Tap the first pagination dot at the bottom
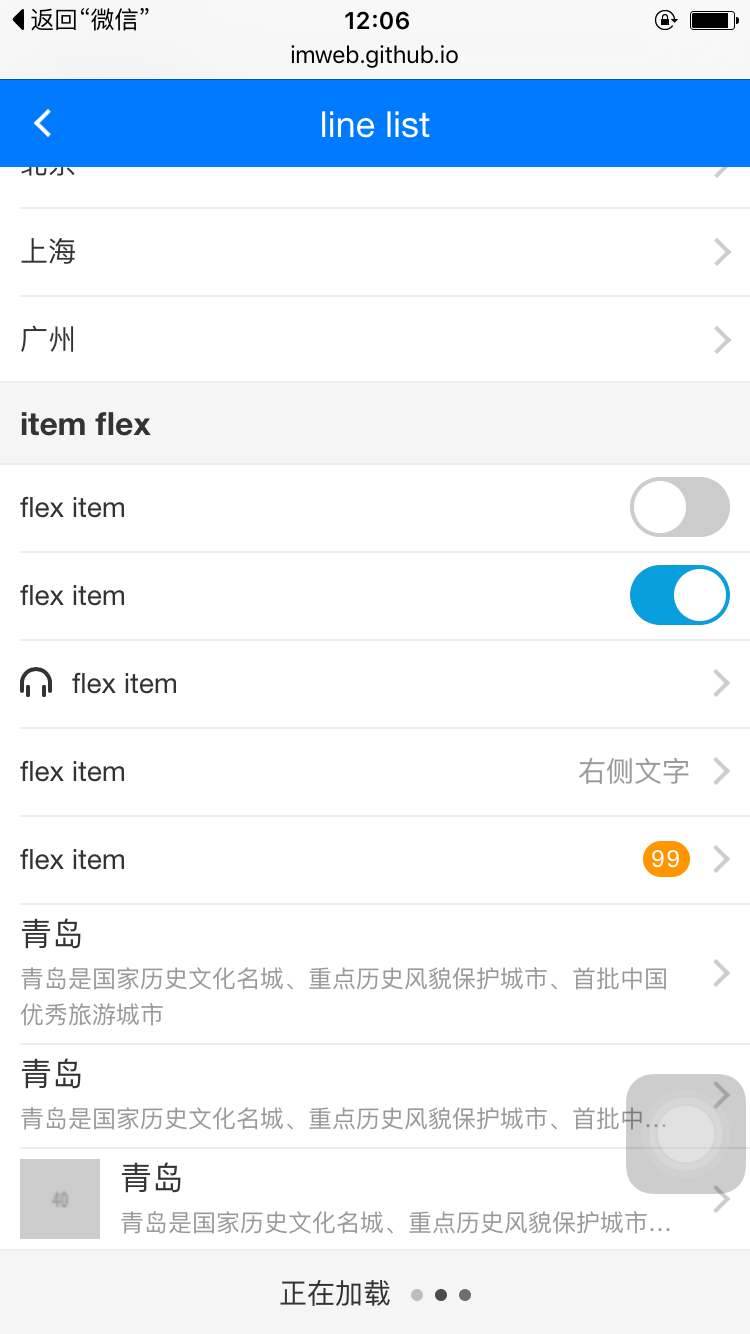 [x=417, y=1294]
